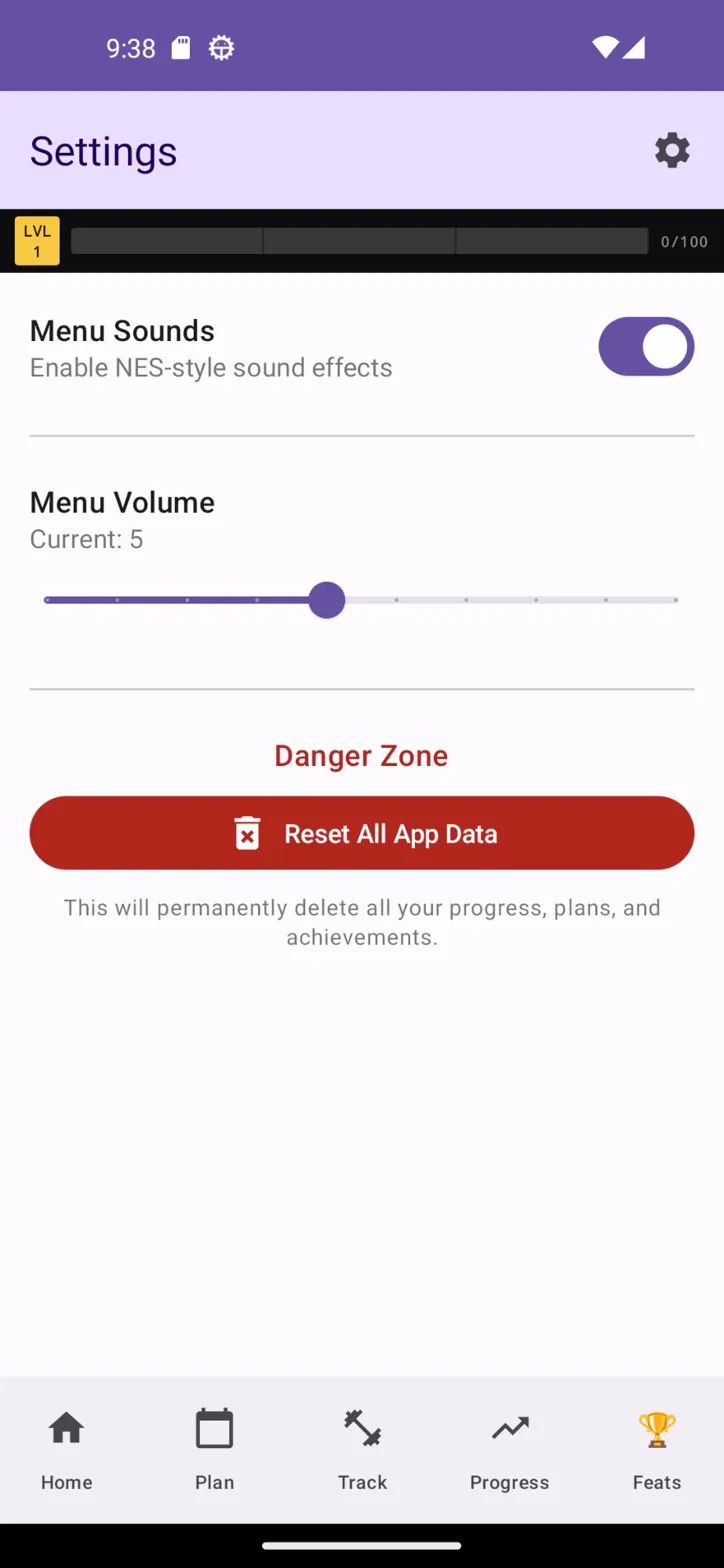View the Progress tab

pos(509,1450)
